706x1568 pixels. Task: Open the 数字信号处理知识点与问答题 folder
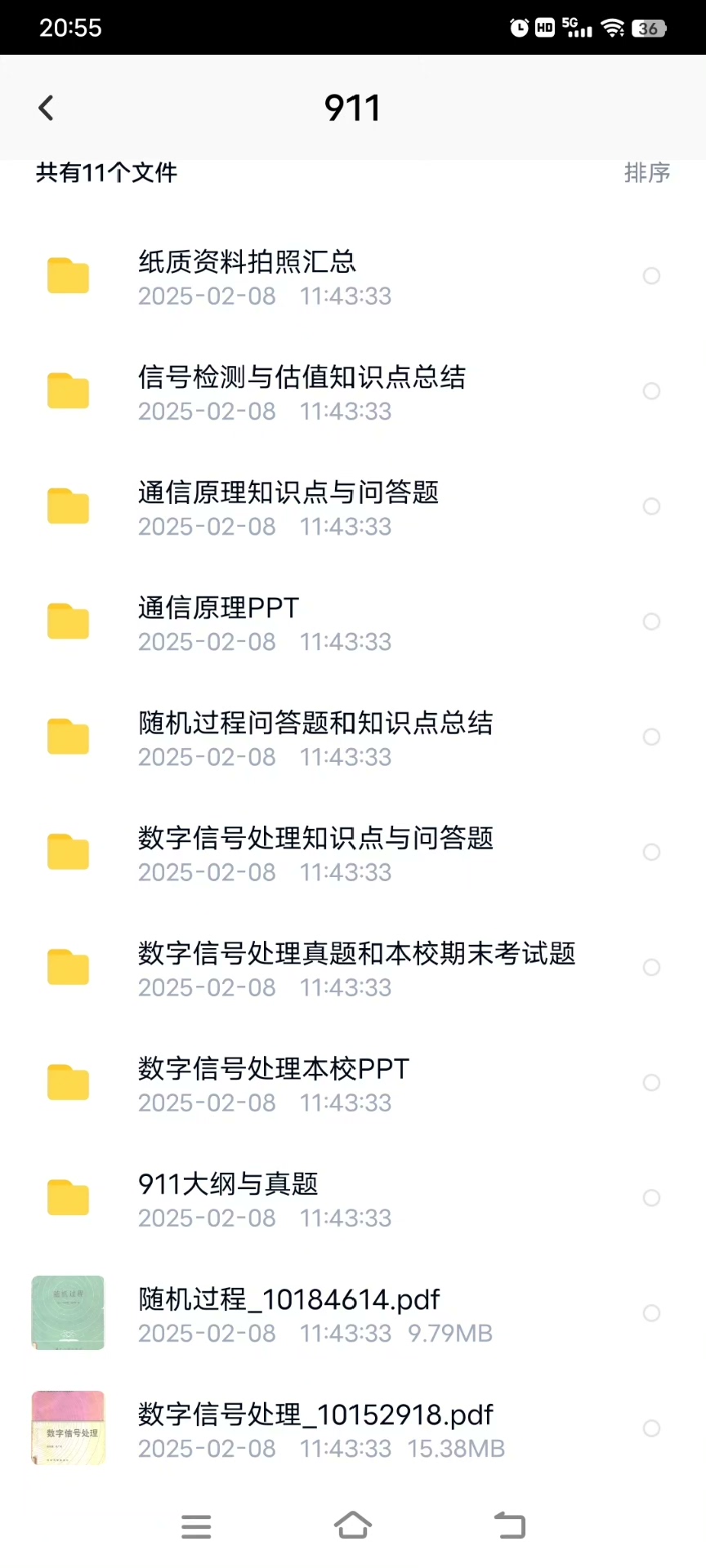pos(315,852)
